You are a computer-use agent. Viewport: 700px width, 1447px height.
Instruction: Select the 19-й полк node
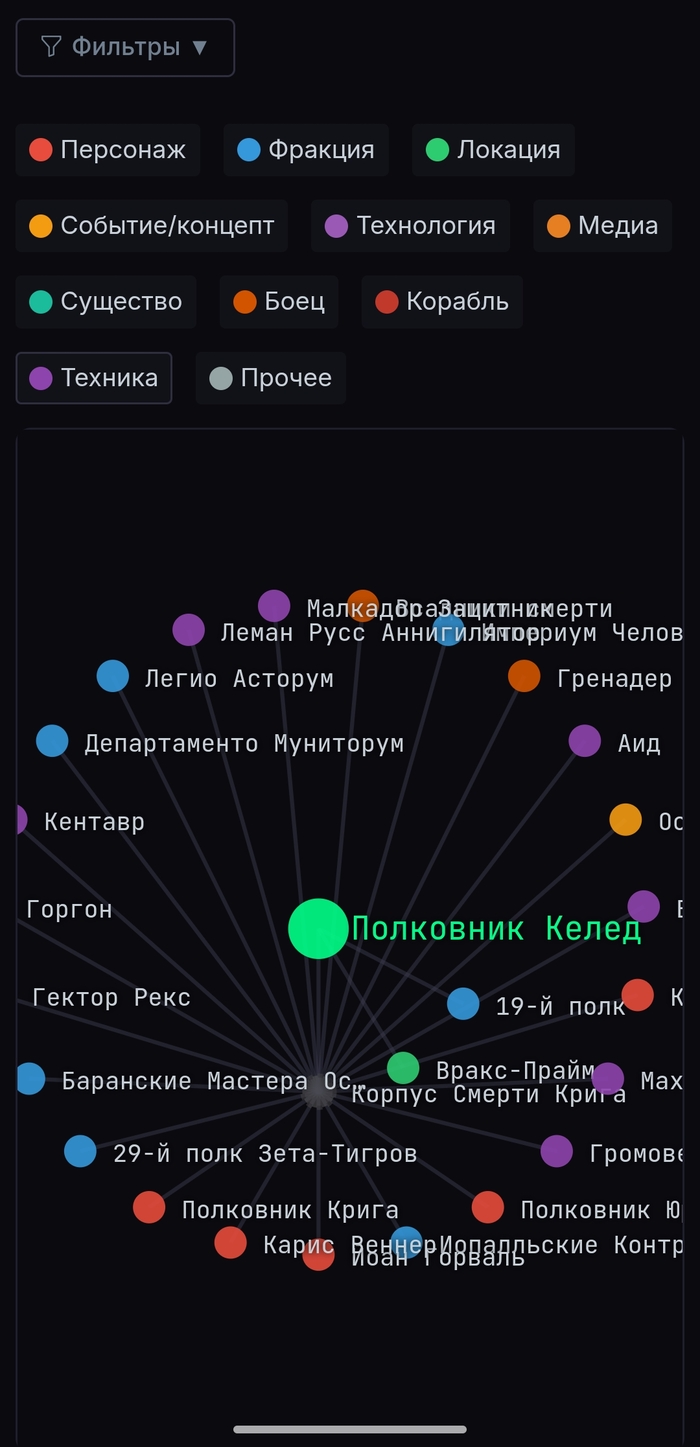pyautogui.click(x=463, y=1003)
